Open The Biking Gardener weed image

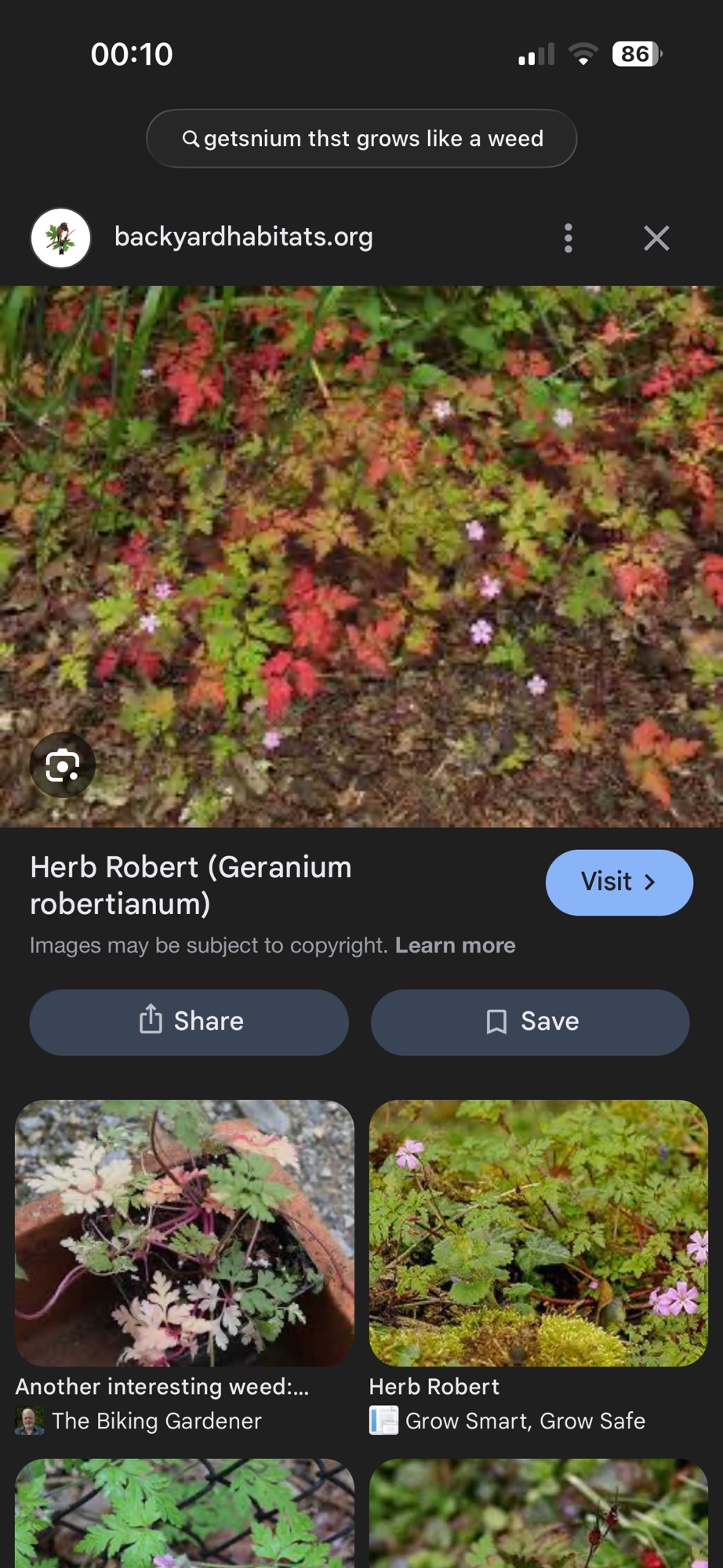pos(185,1232)
